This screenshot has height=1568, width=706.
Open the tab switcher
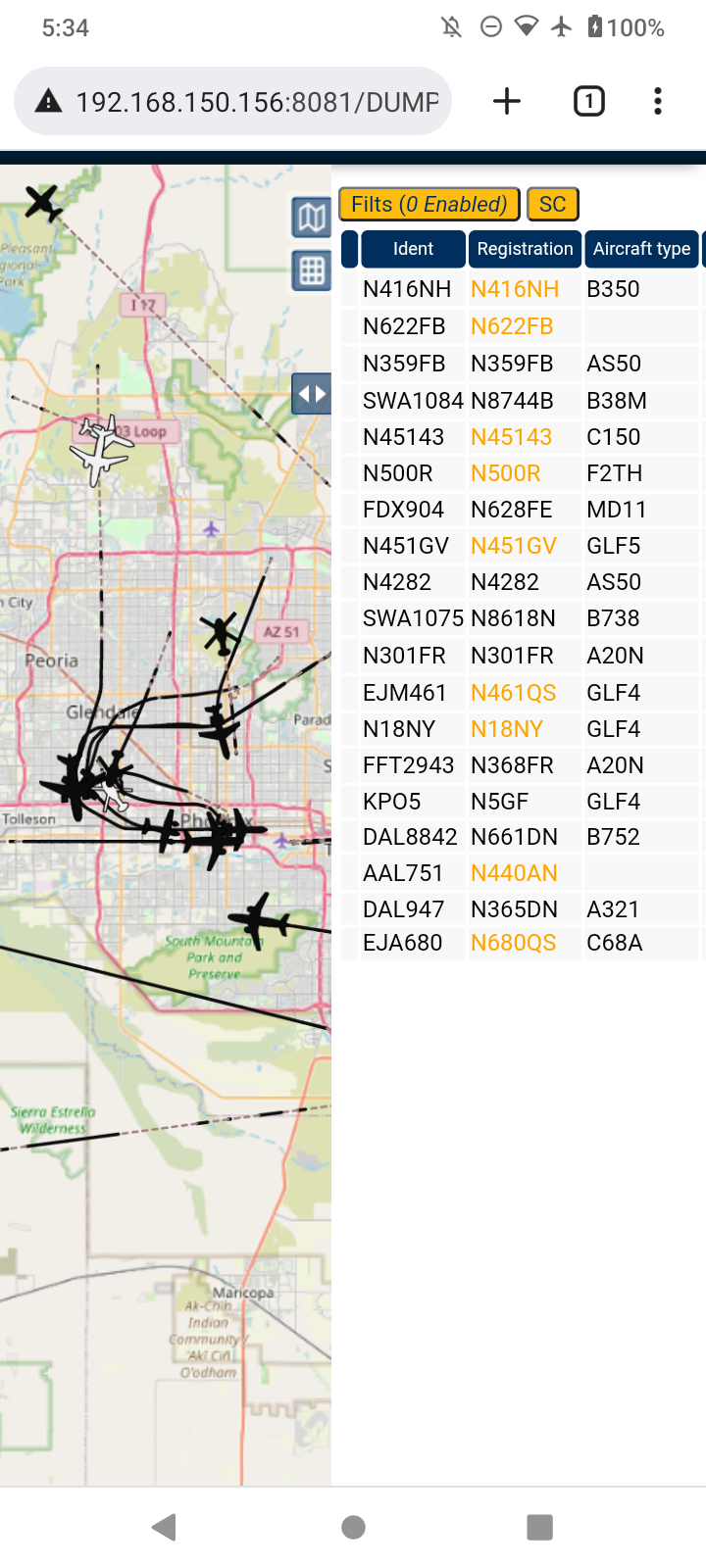point(588,101)
